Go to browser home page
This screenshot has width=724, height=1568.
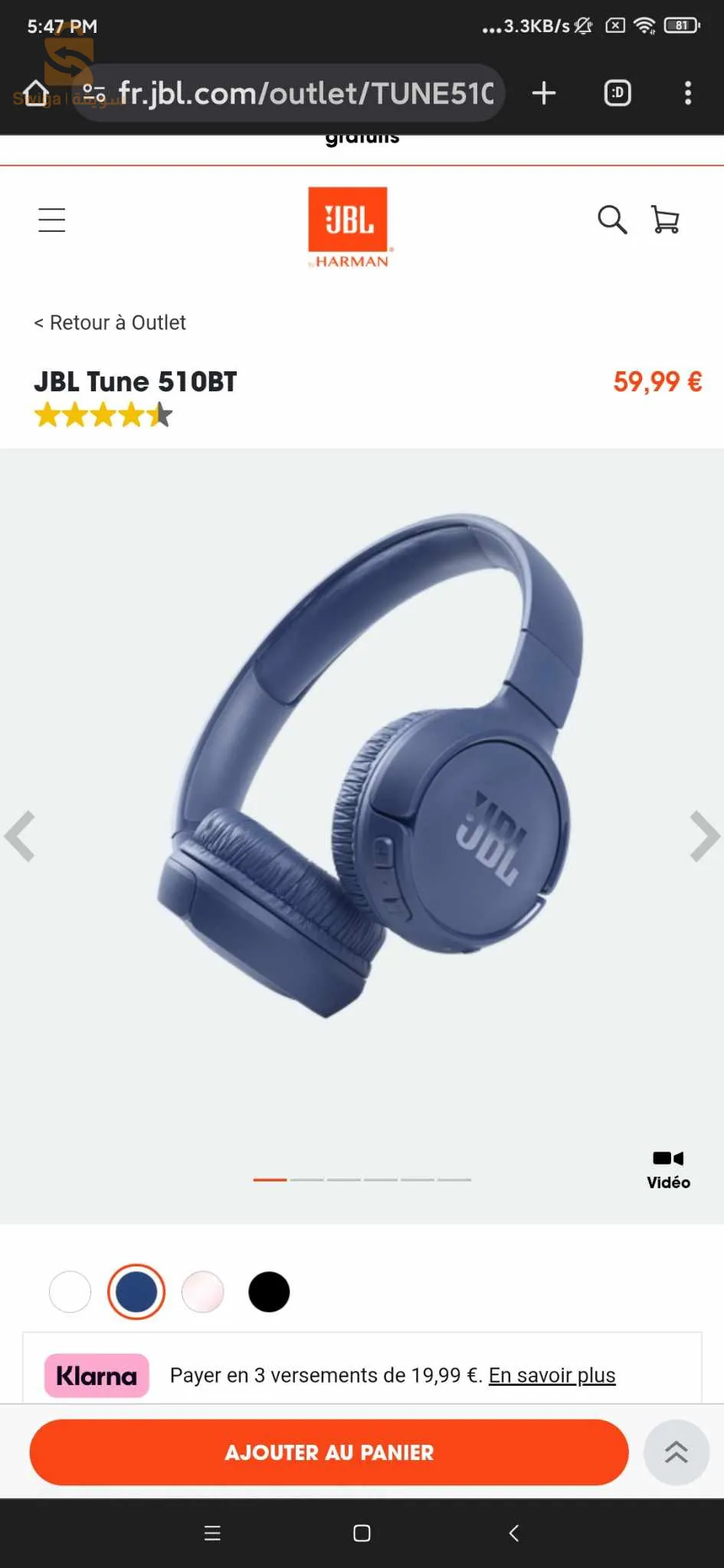click(35, 93)
